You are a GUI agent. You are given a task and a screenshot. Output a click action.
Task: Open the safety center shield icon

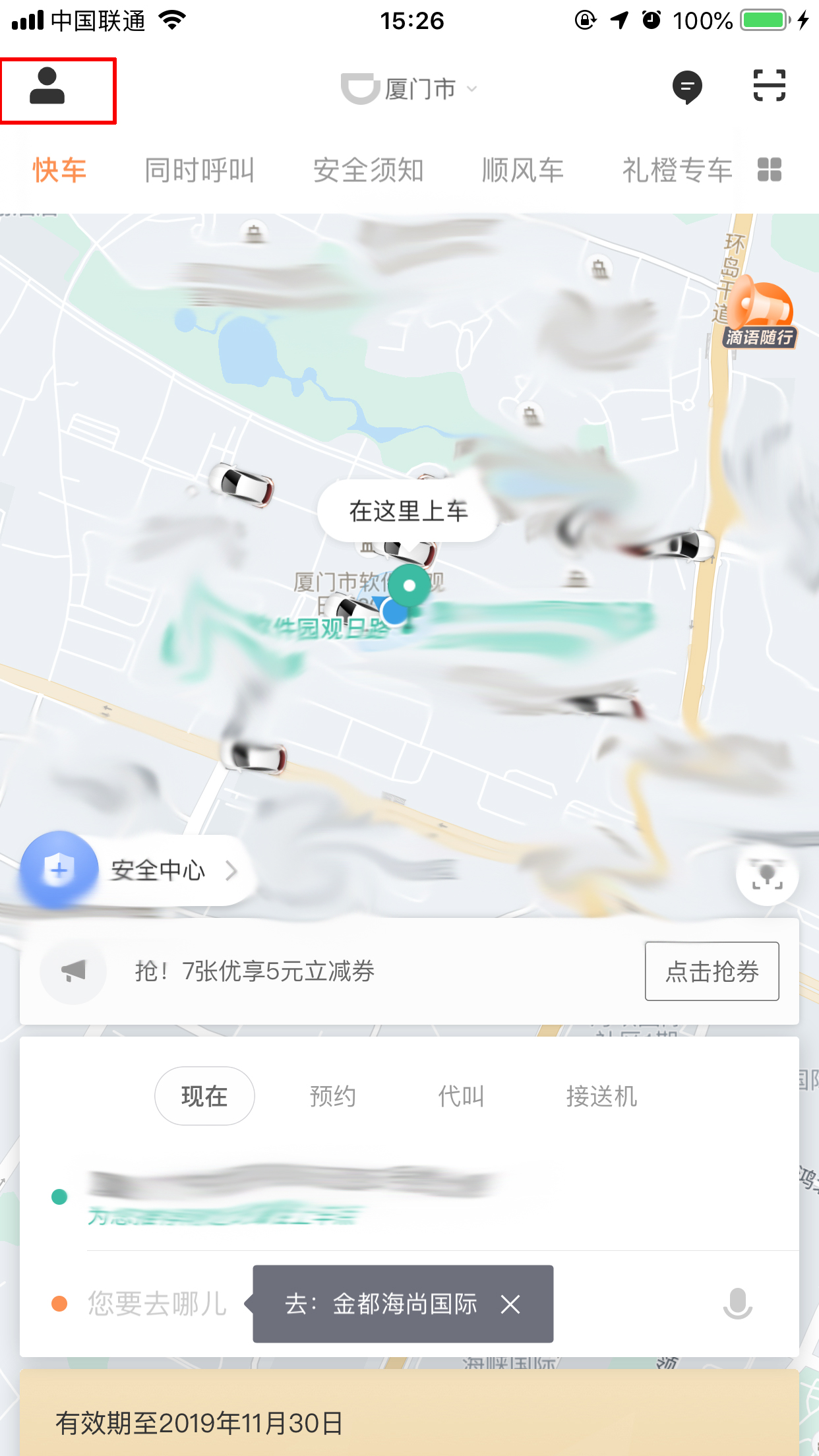59,868
